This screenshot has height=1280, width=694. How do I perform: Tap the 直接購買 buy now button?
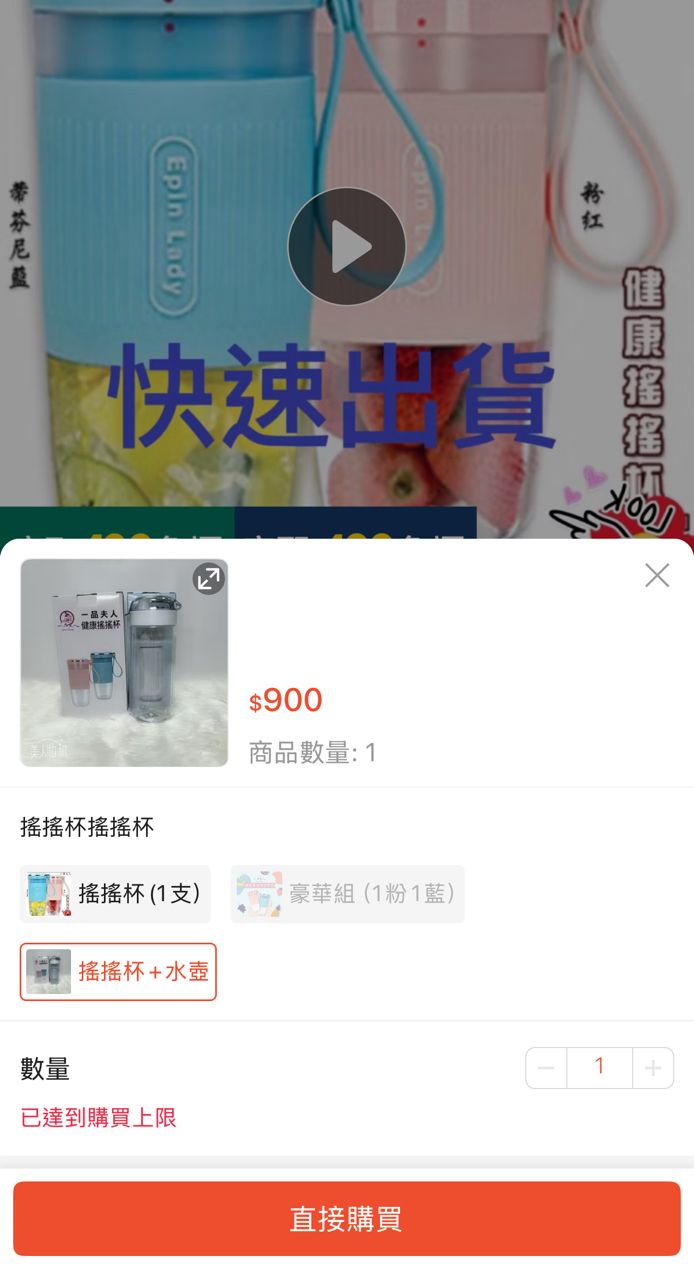[347, 1219]
